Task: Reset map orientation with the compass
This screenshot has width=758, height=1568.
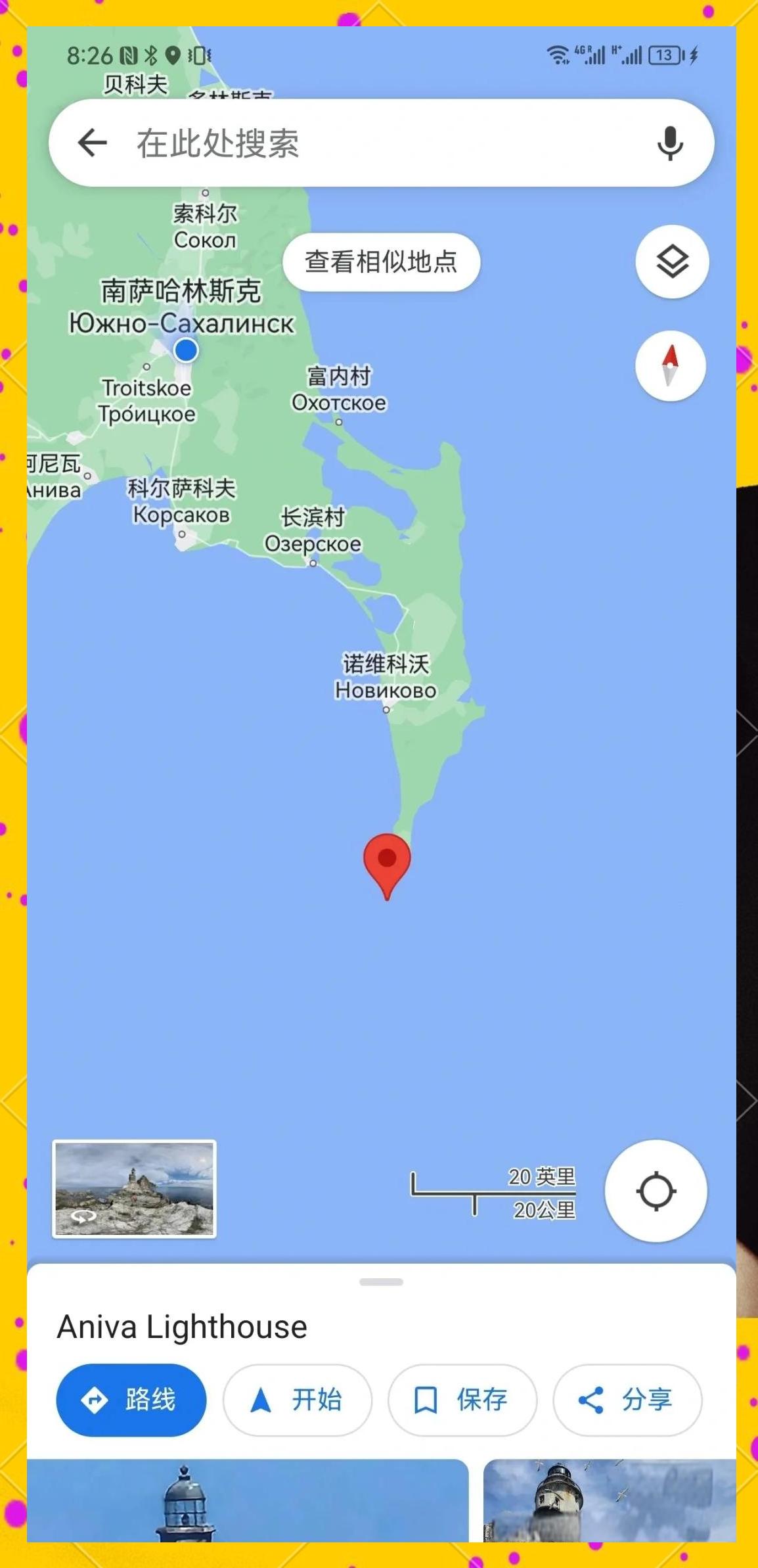Action: (x=670, y=365)
